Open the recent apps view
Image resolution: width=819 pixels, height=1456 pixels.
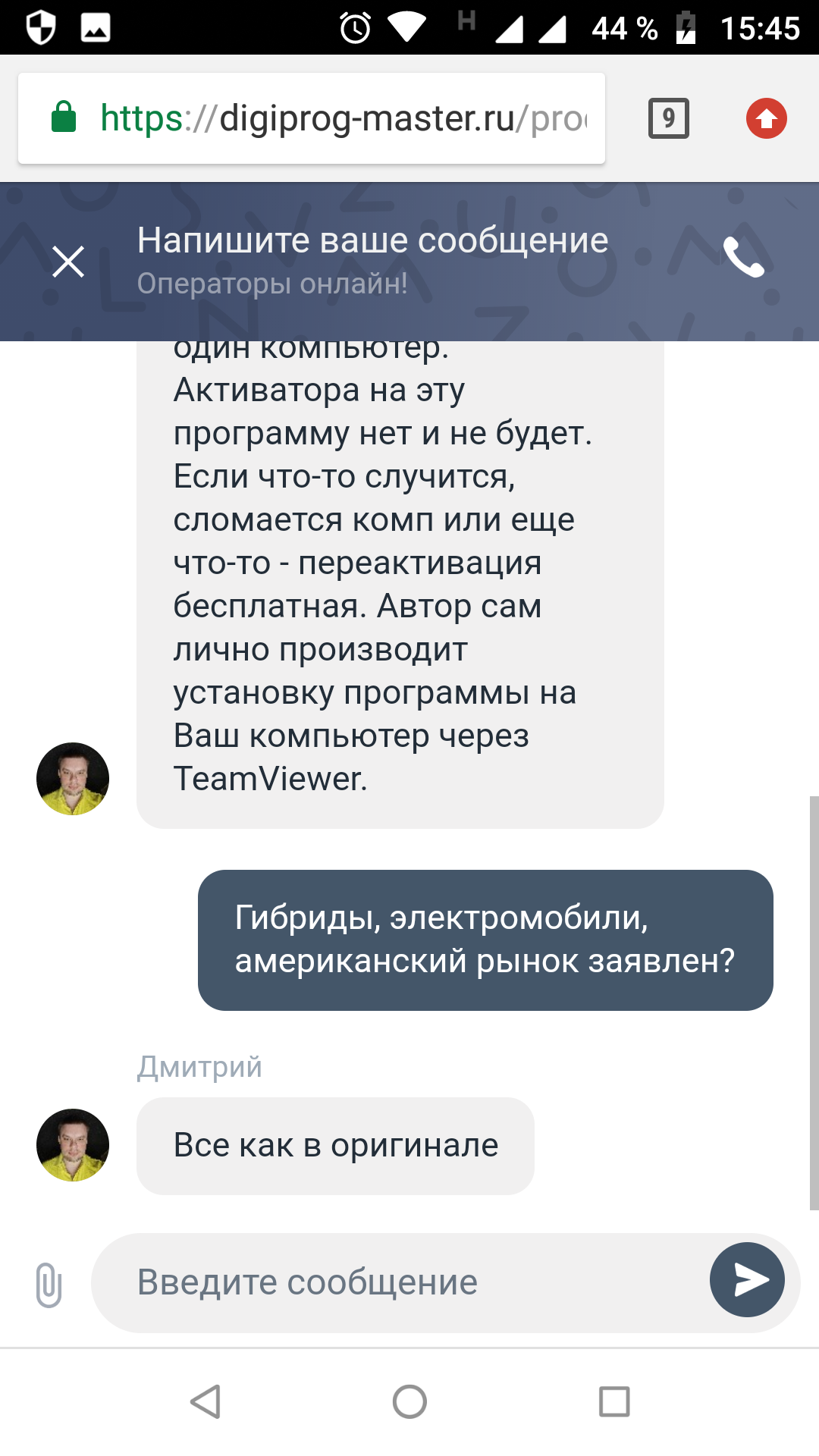(614, 1401)
